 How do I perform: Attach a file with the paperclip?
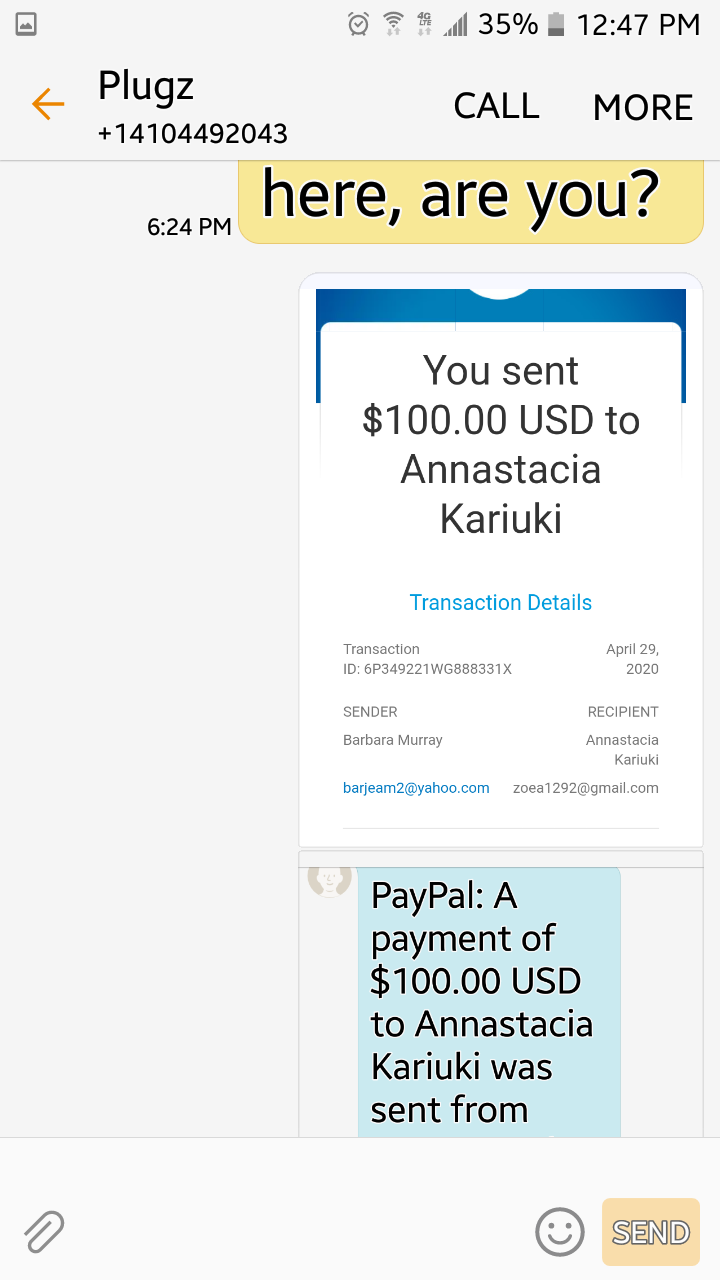coord(44,1232)
